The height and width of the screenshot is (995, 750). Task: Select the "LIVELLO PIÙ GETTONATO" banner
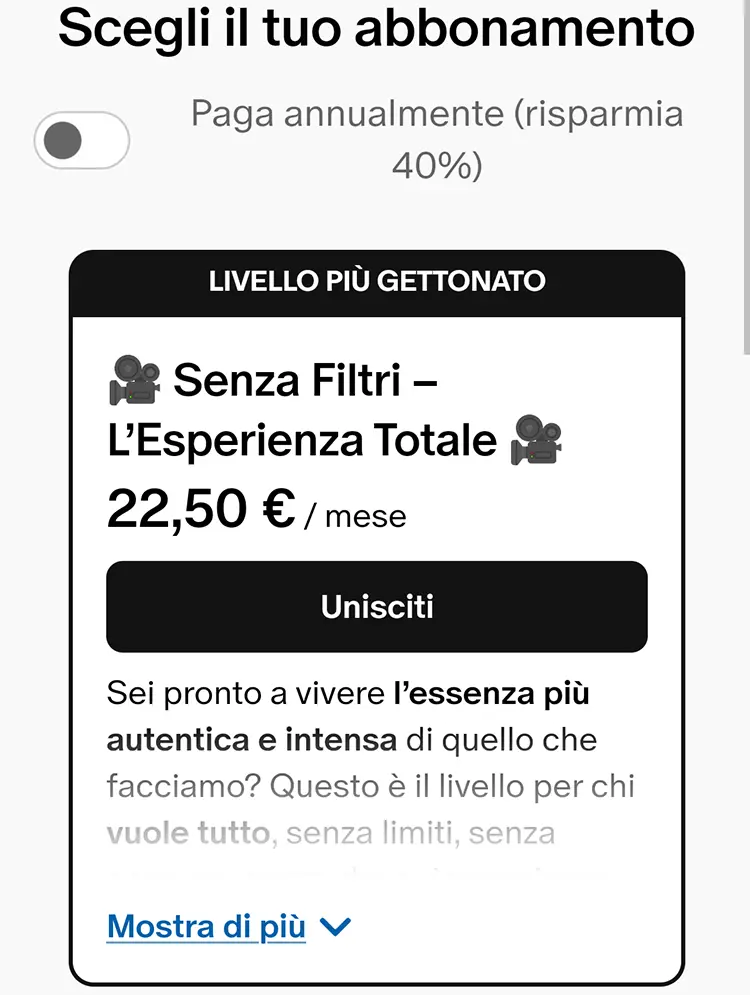pyautogui.click(x=375, y=281)
